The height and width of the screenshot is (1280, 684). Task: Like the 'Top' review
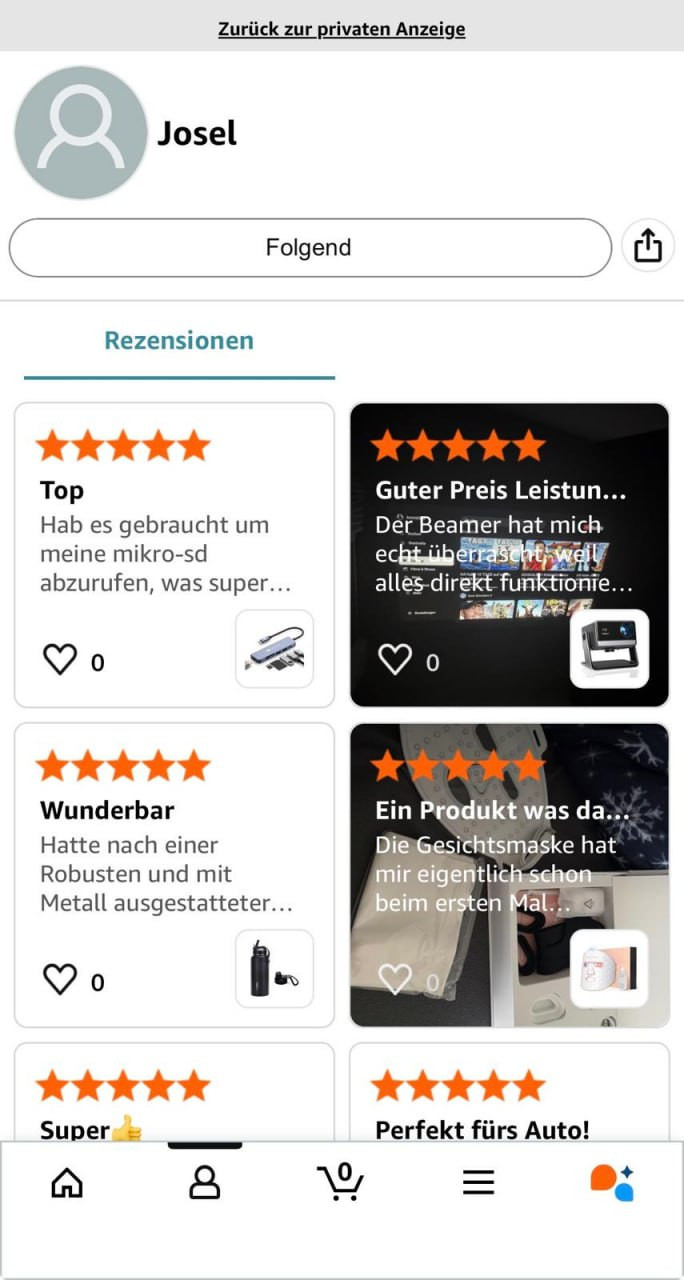[60, 660]
